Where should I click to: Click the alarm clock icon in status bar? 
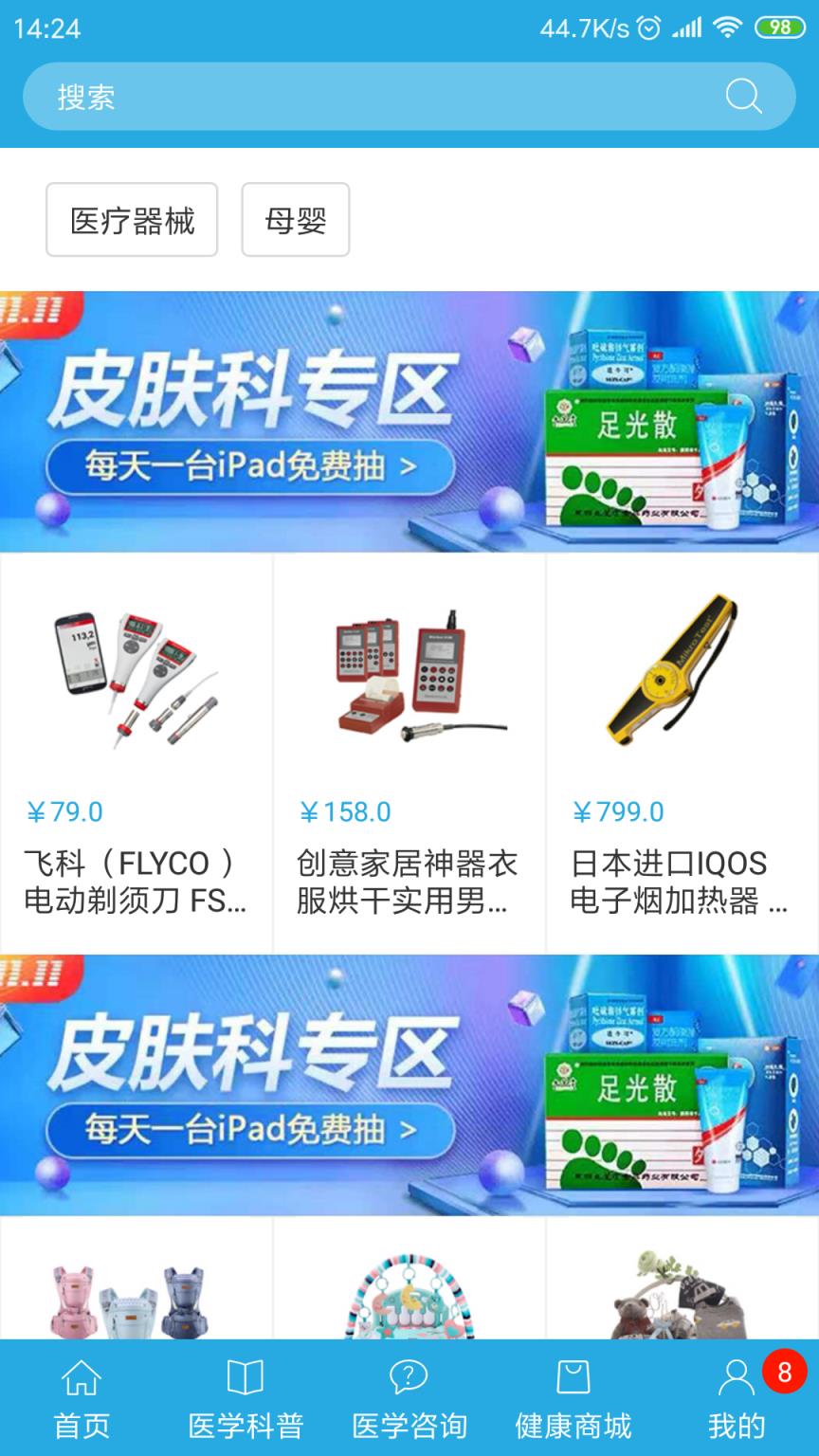646,28
